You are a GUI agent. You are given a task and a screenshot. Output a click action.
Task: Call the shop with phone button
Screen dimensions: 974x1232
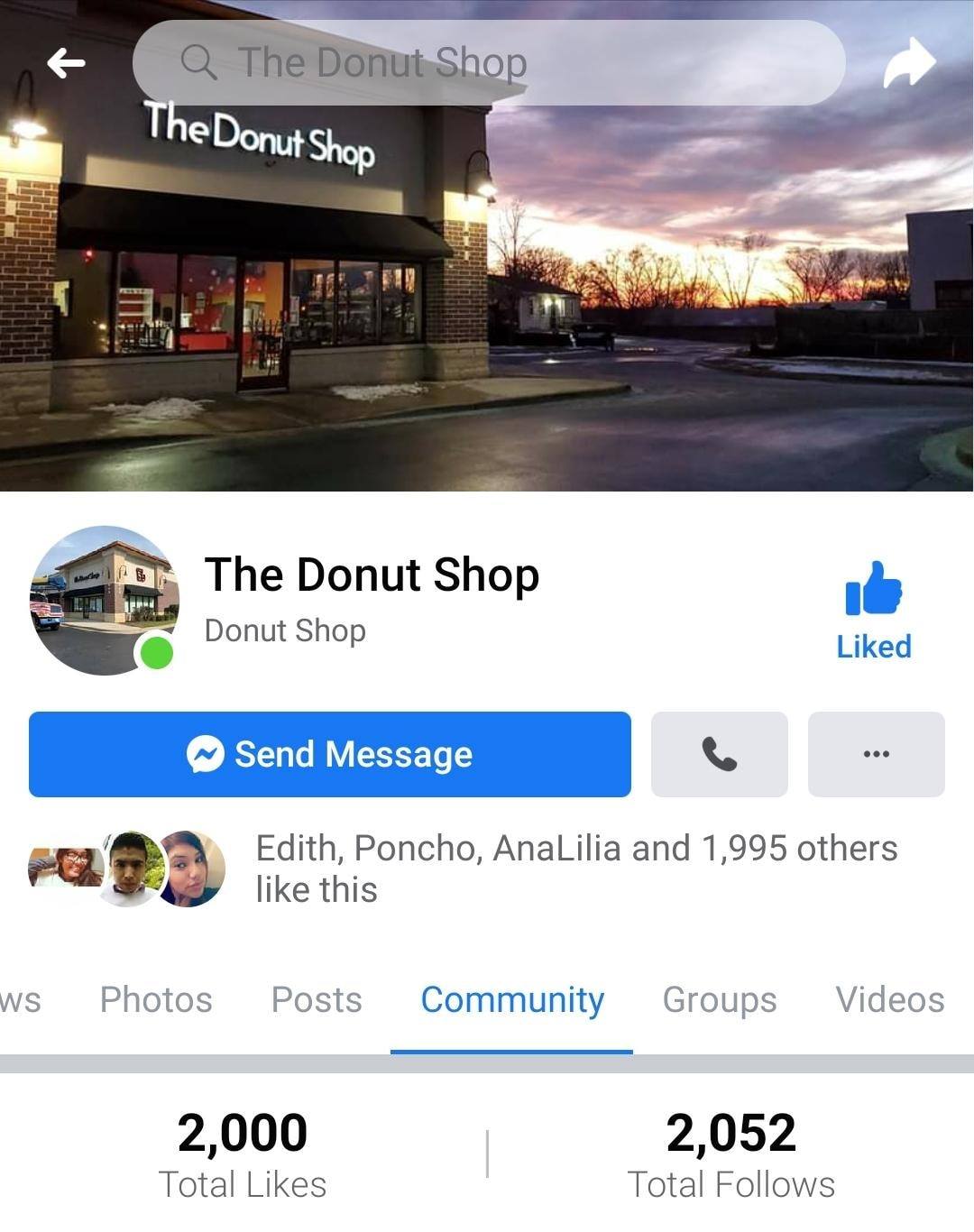[x=719, y=754]
